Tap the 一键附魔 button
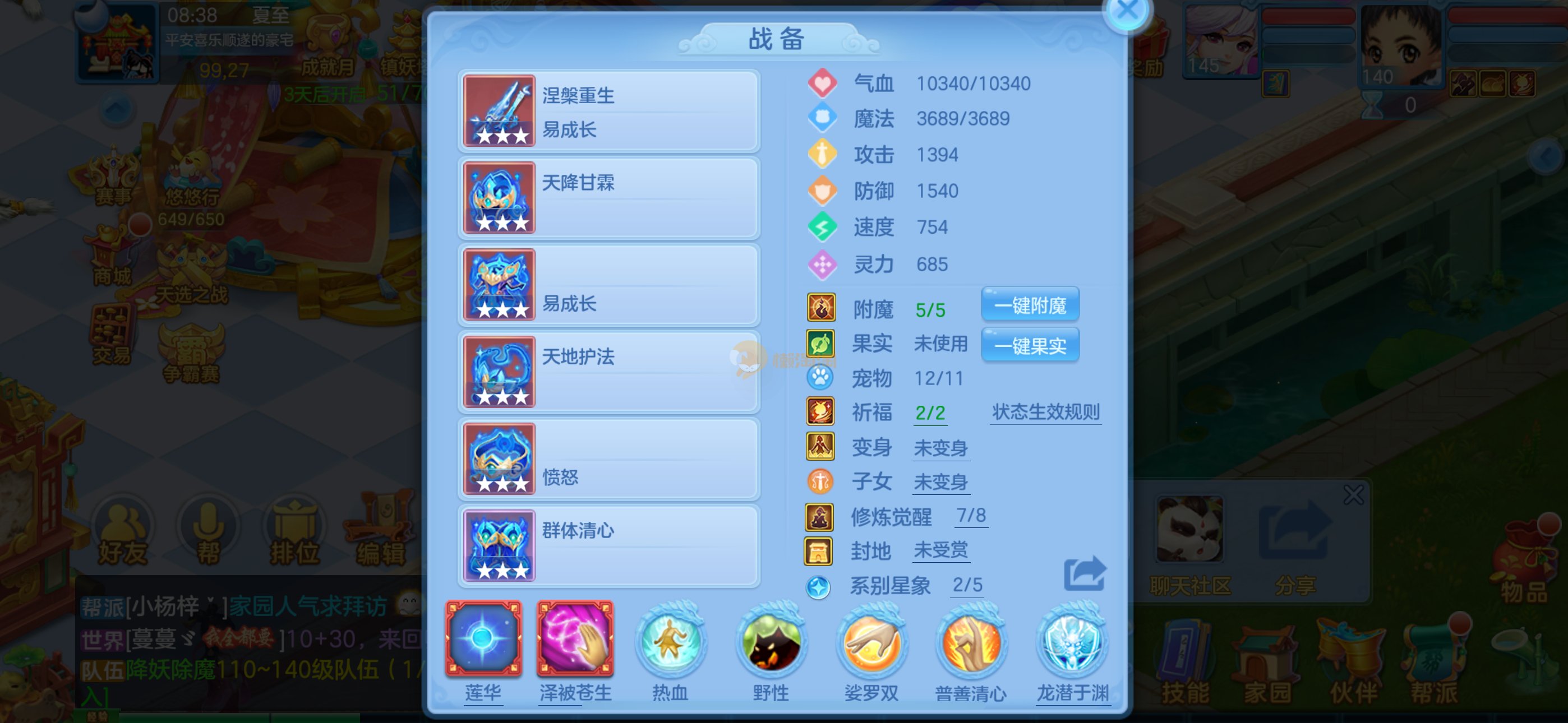The height and width of the screenshot is (723, 1568). (1030, 305)
